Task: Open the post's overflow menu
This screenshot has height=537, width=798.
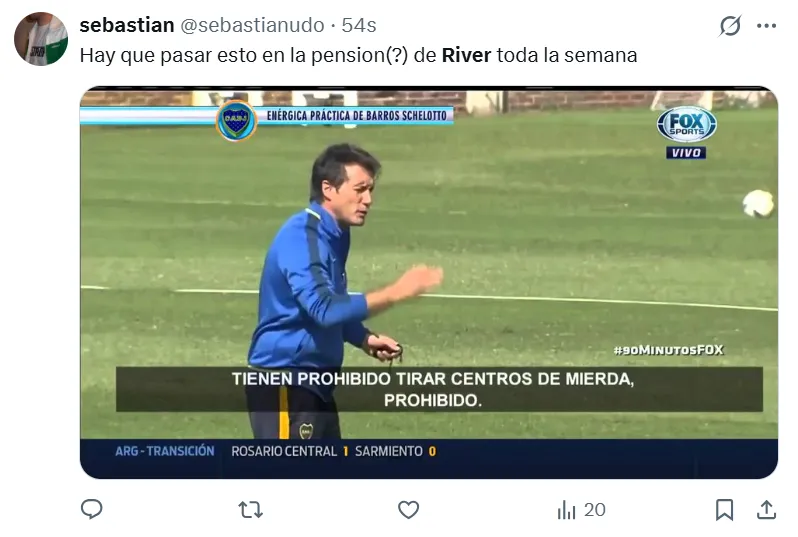Action: pyautogui.click(x=766, y=26)
